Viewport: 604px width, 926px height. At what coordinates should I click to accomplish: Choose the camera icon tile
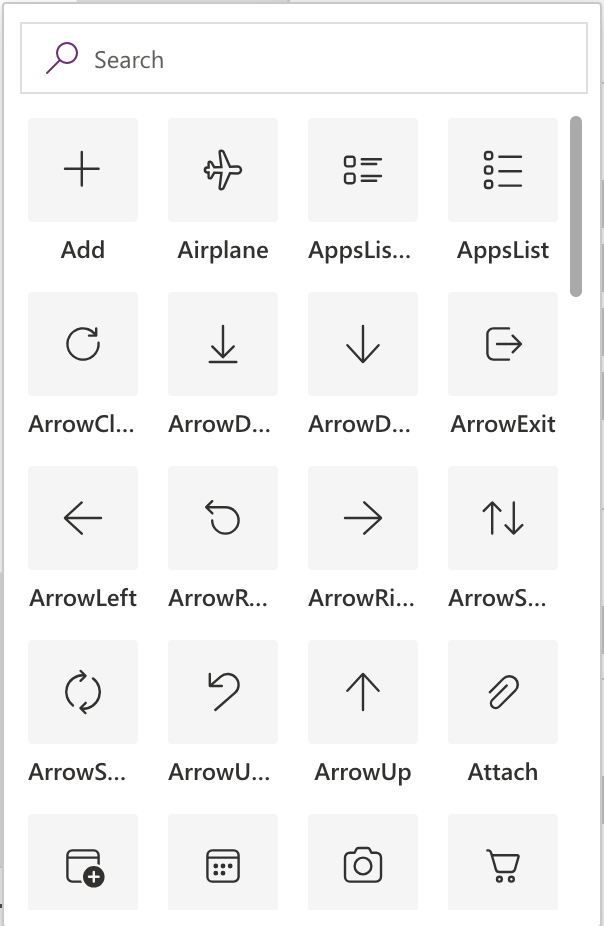click(363, 864)
